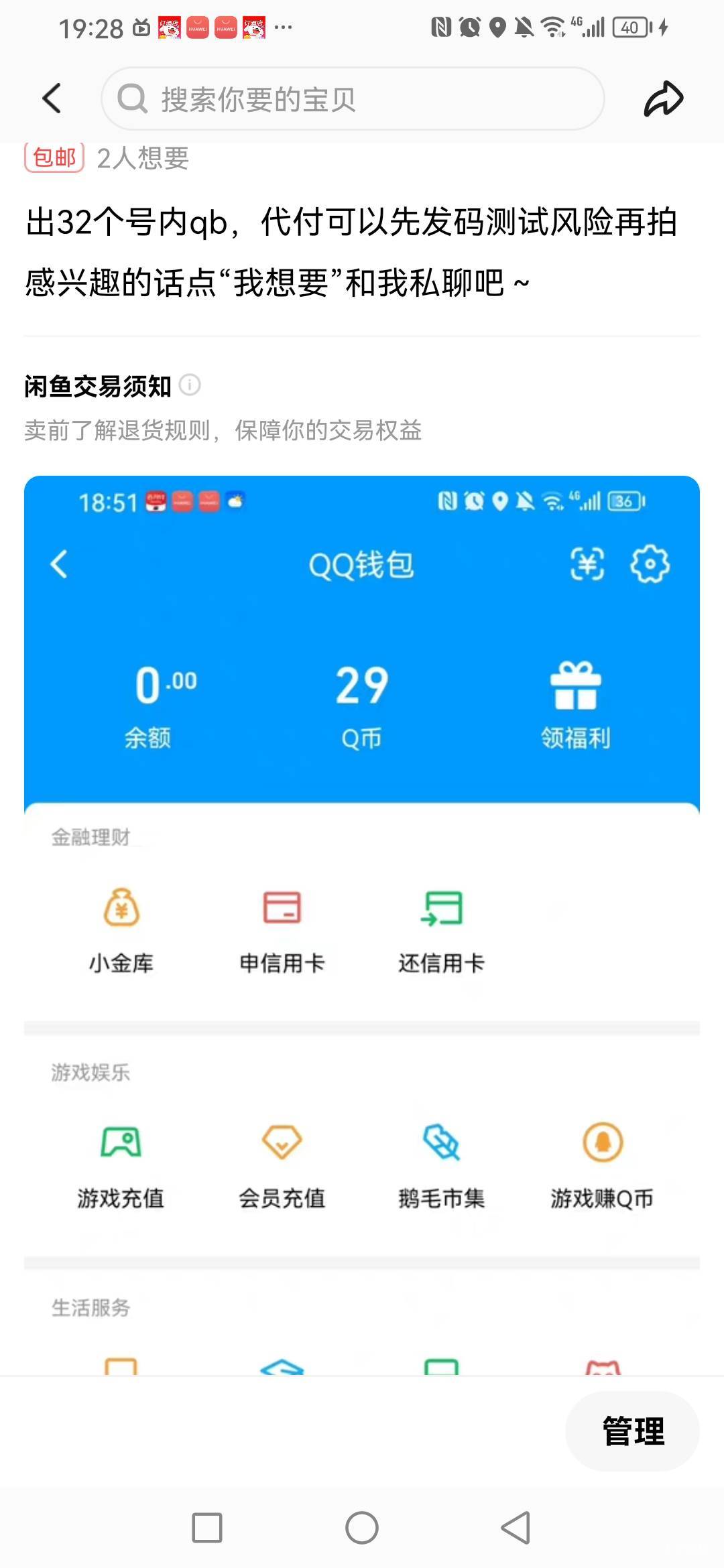Open the info icon beside 闲鱼交易须知
The image size is (724, 1568).
[x=190, y=385]
